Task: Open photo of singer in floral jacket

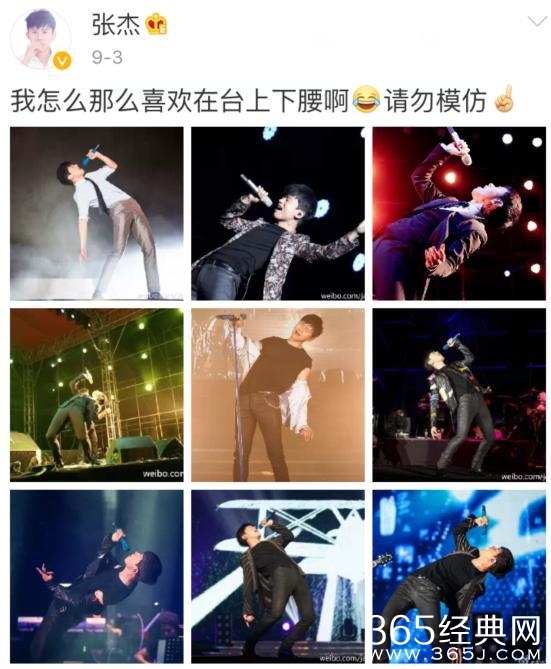Action: coord(278,214)
